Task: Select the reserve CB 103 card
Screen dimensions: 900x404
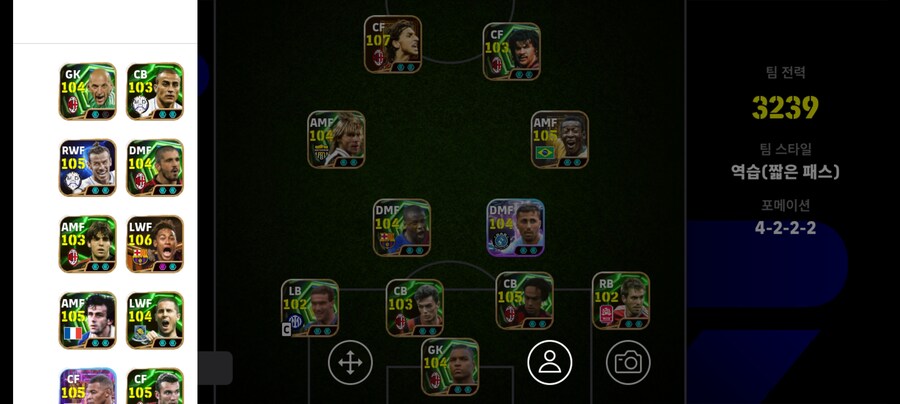Action: coord(155,91)
